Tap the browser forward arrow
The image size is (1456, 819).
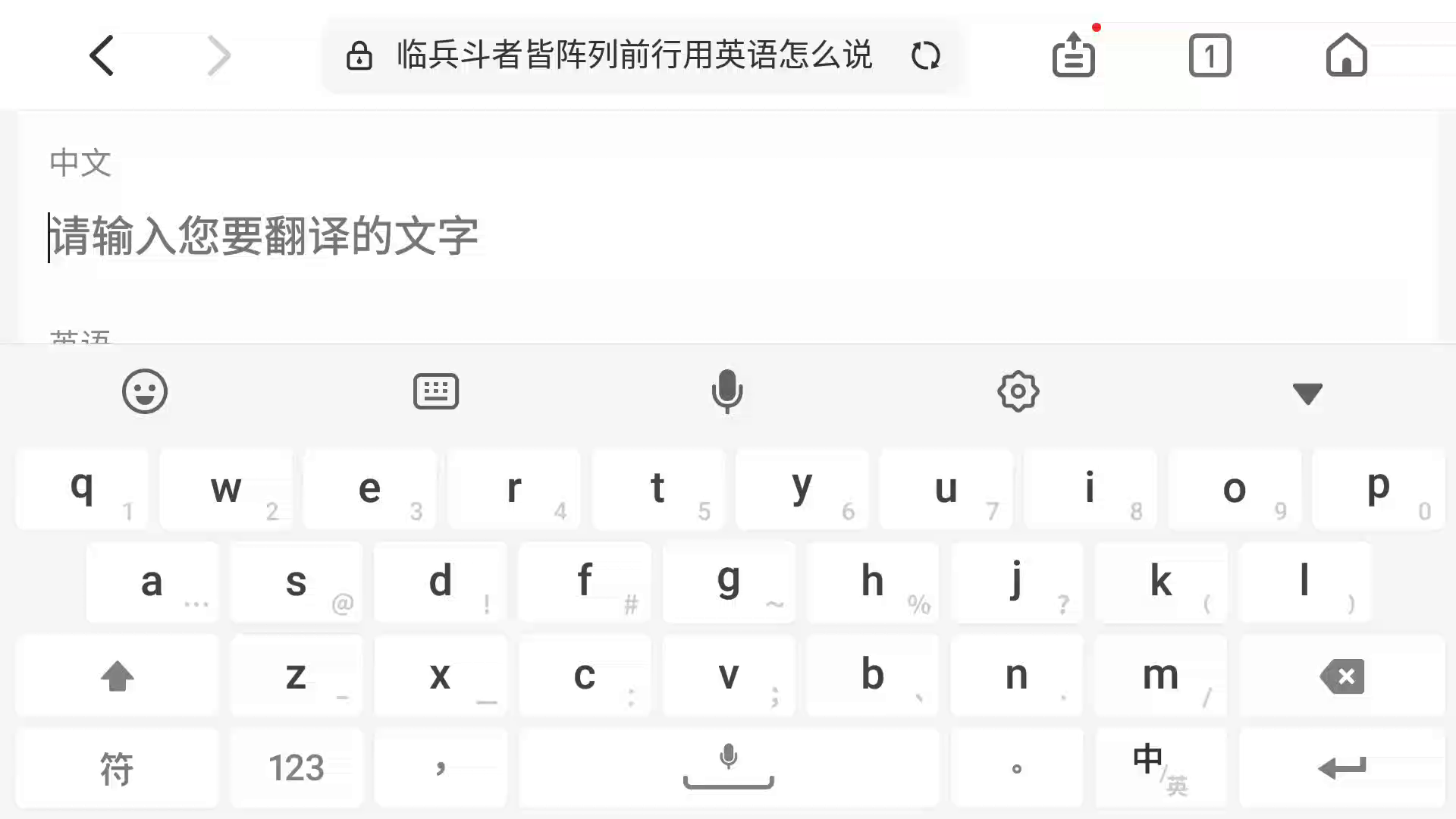219,55
